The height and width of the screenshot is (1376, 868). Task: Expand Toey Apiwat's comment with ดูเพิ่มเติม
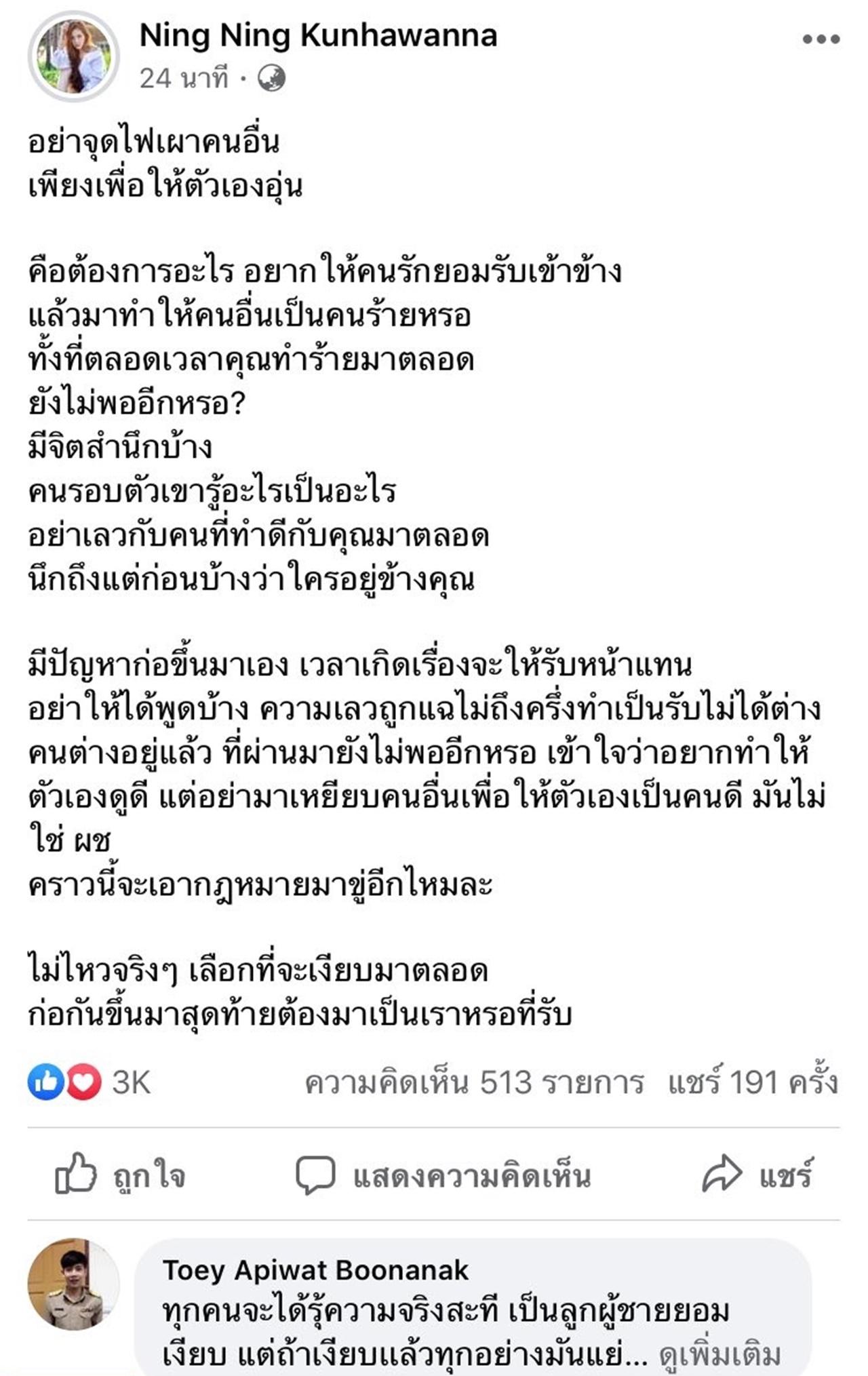click(719, 1354)
